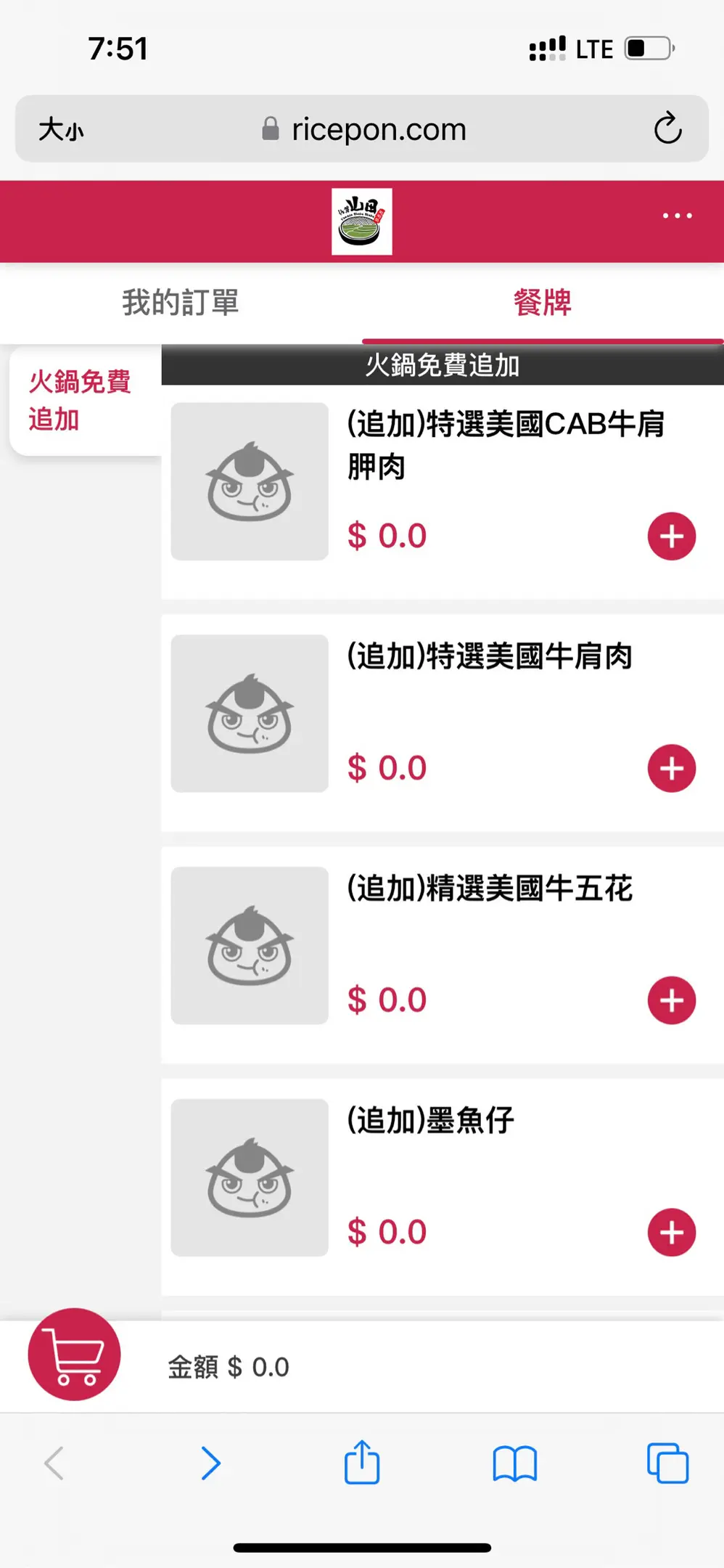
Task: Add (追加)特選美國CAB牛肩胛肉 to the order
Action: click(671, 536)
